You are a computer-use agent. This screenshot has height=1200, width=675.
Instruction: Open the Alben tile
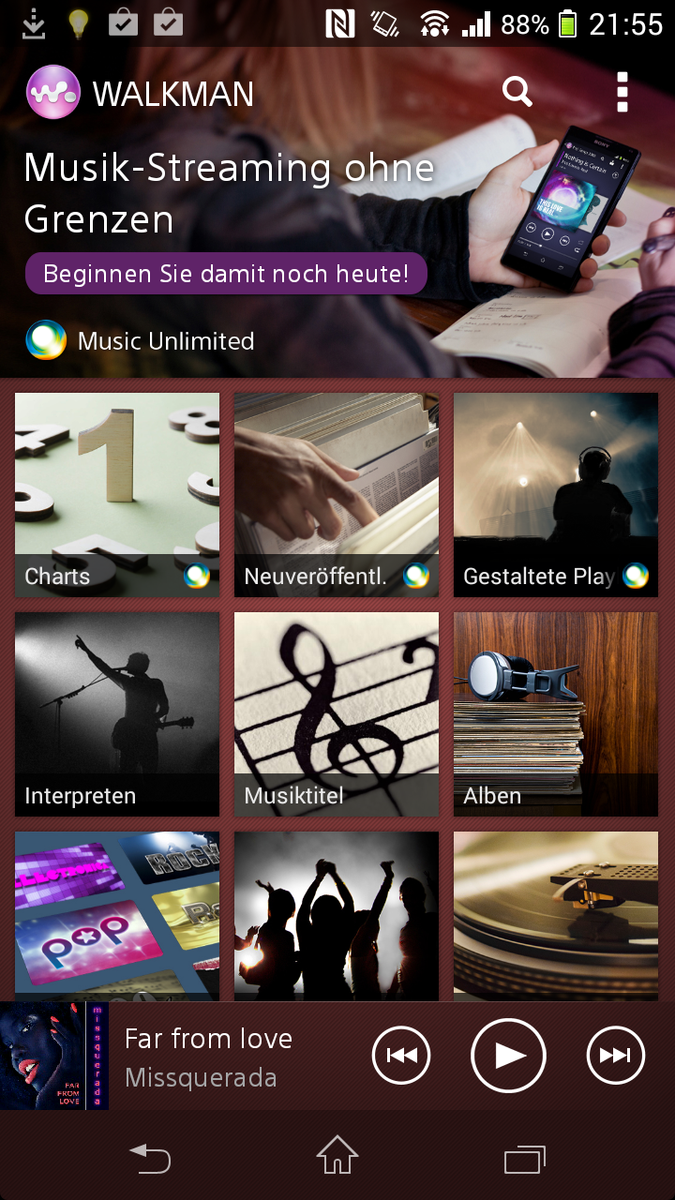555,713
